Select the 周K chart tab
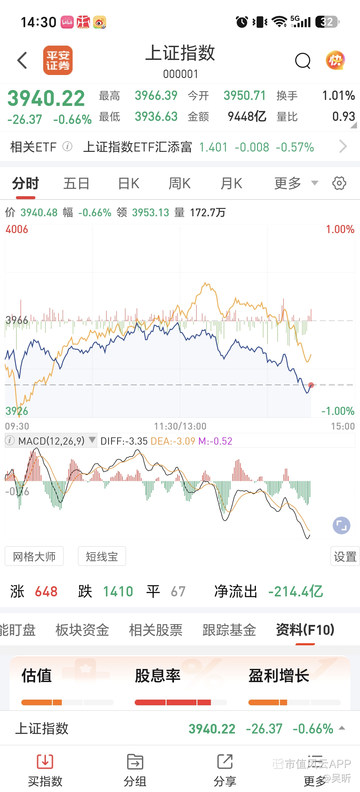Image resolution: width=360 pixels, height=792 pixels. click(x=180, y=183)
